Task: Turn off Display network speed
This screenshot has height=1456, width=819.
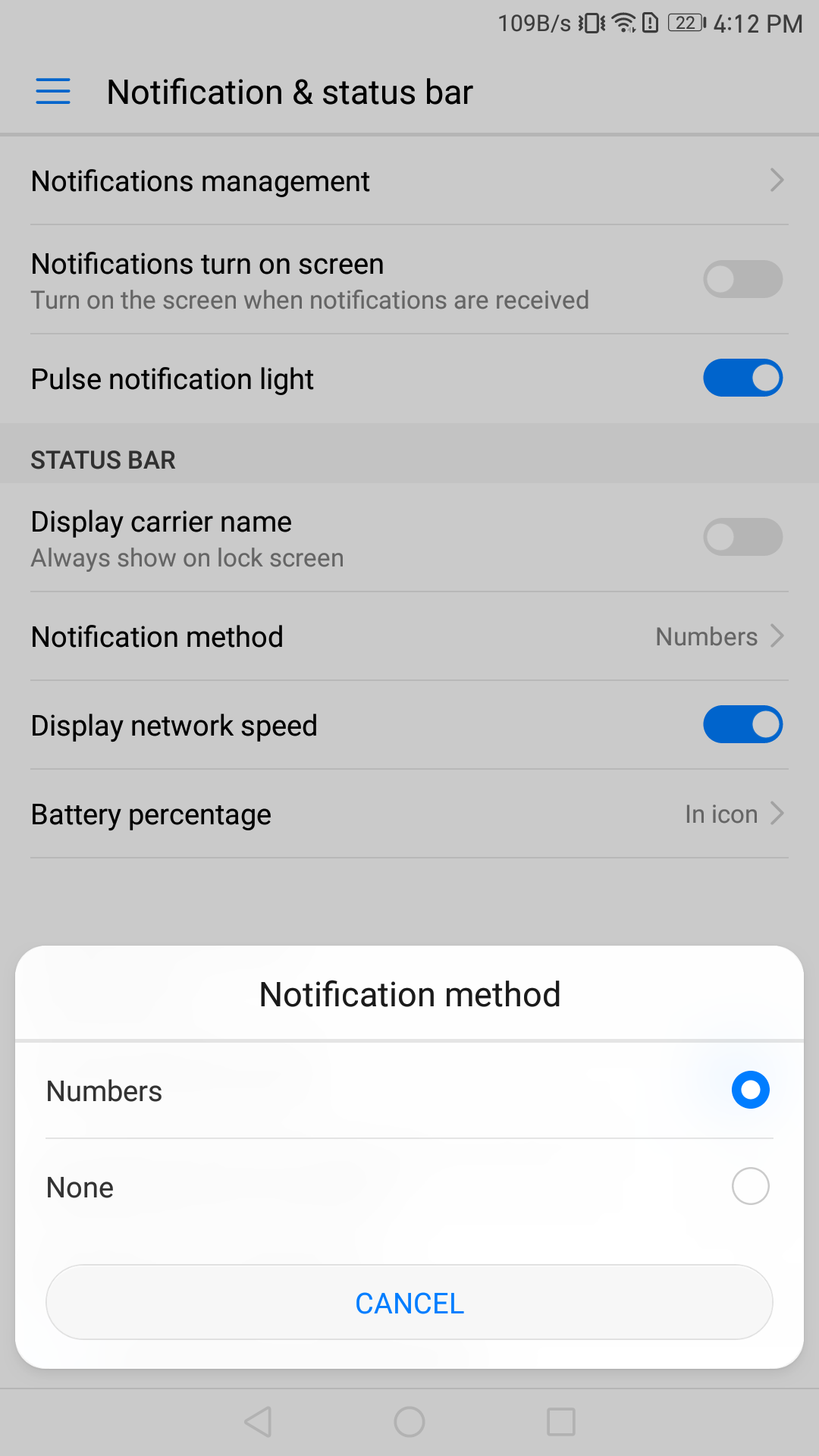Action: click(742, 724)
